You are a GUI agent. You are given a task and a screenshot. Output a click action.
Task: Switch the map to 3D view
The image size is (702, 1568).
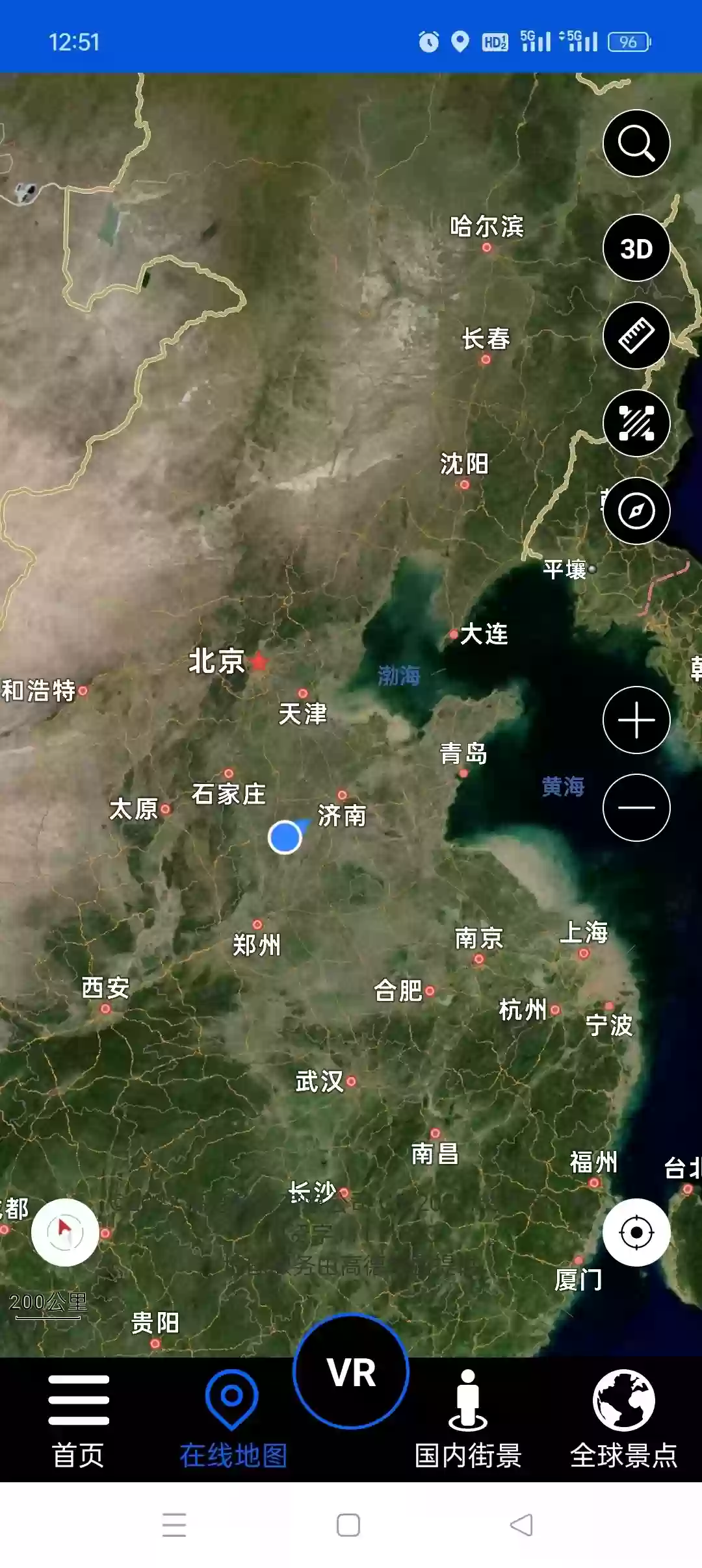pyautogui.click(x=636, y=248)
